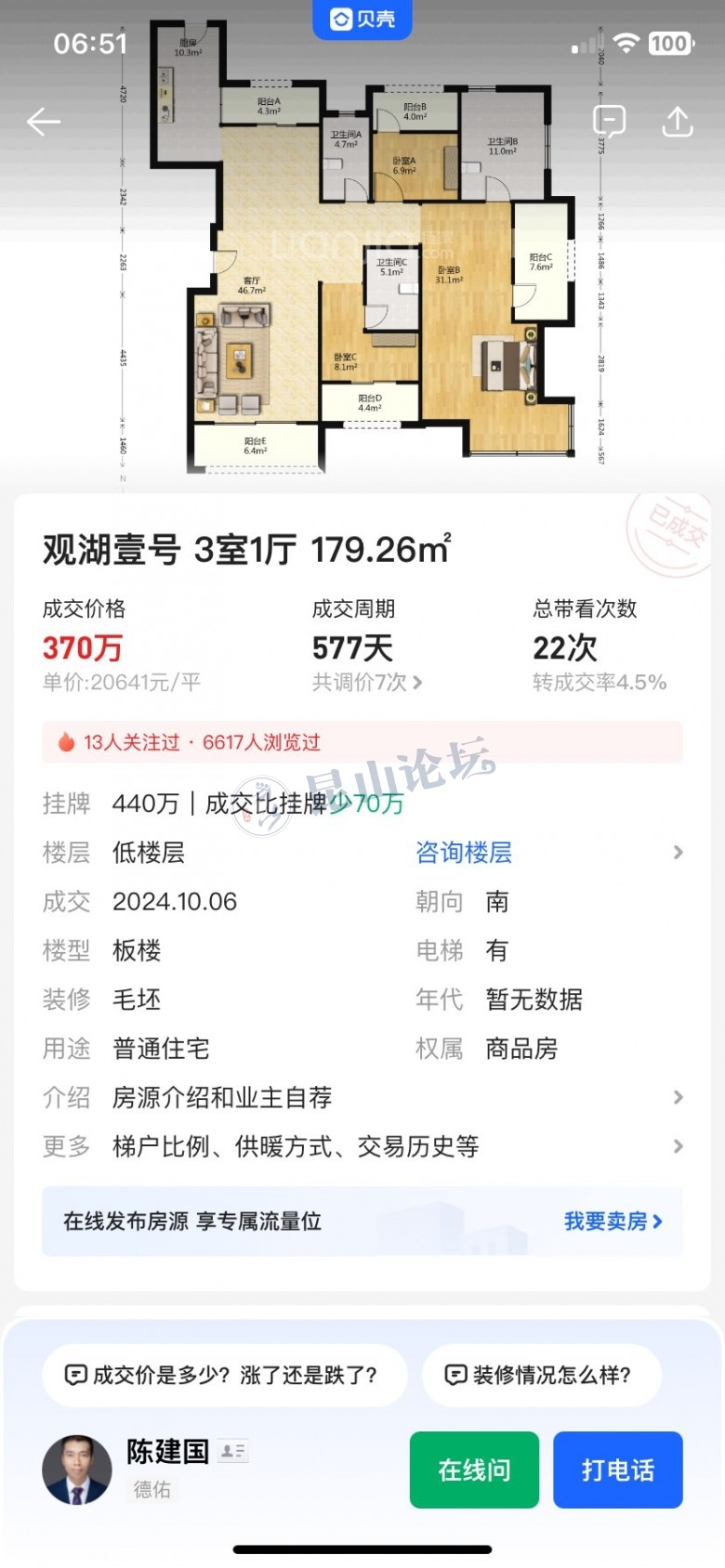Open 陈建国's business card icon
The image size is (725, 1568).
232,1451
